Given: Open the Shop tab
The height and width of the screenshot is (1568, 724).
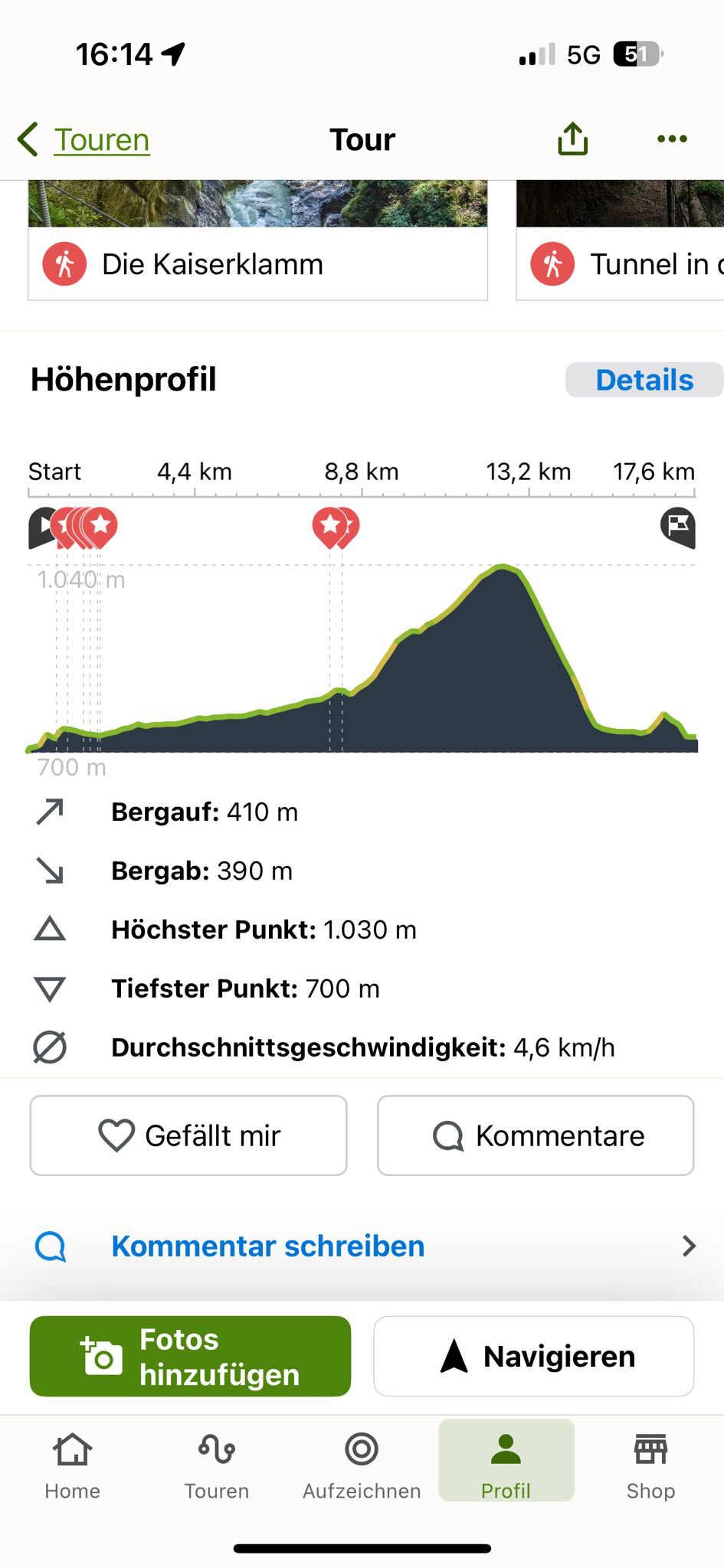Looking at the screenshot, I should click(650, 1465).
